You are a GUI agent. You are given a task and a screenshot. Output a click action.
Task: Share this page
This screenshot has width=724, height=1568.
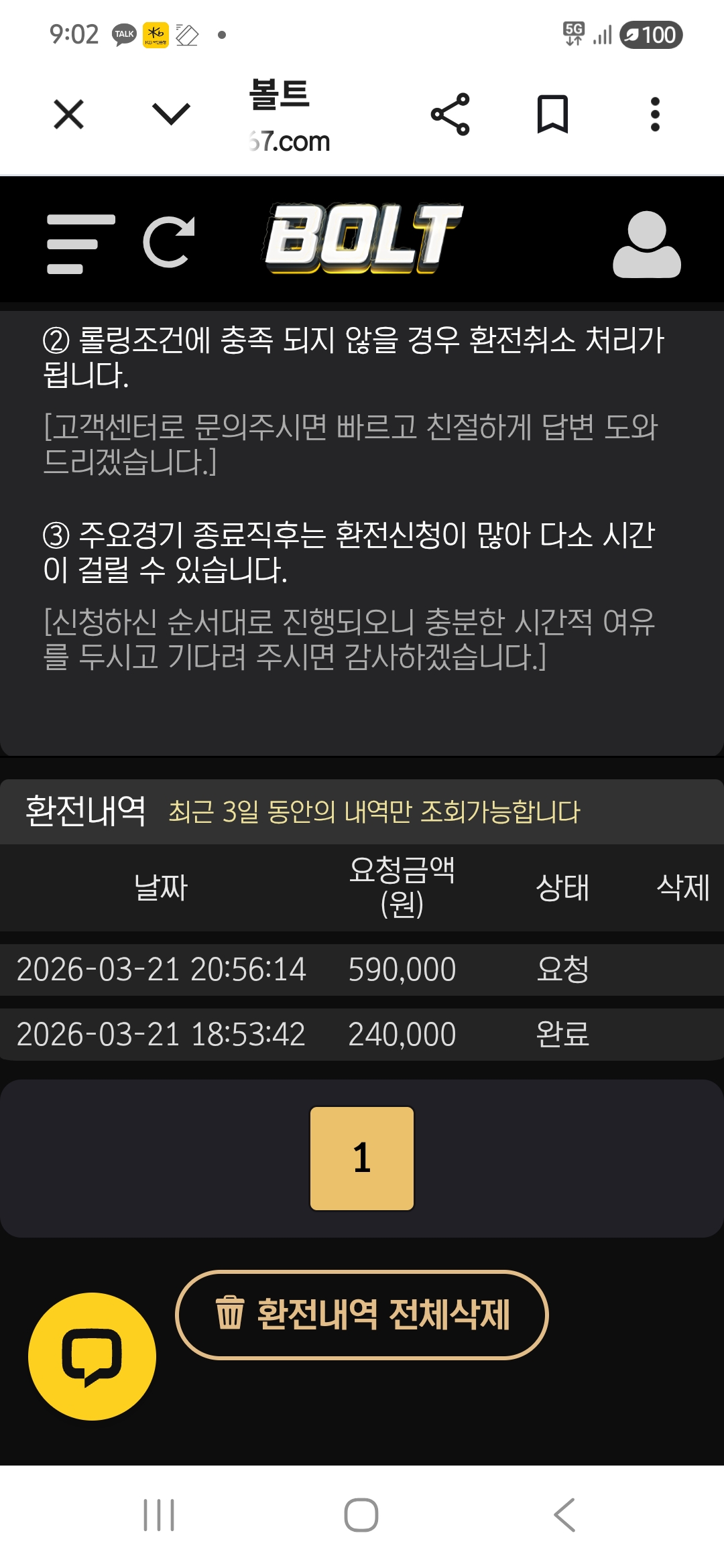click(x=450, y=115)
